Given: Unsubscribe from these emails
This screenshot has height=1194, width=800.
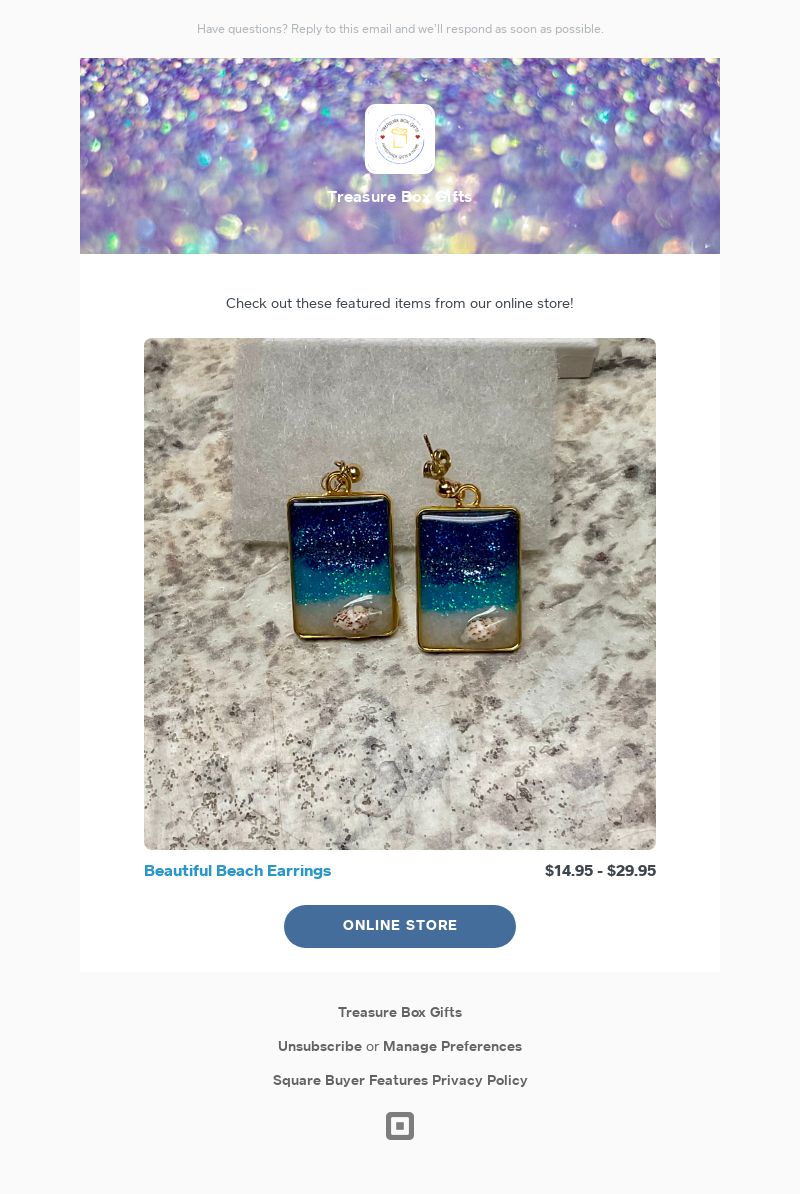Looking at the screenshot, I should click(320, 1046).
